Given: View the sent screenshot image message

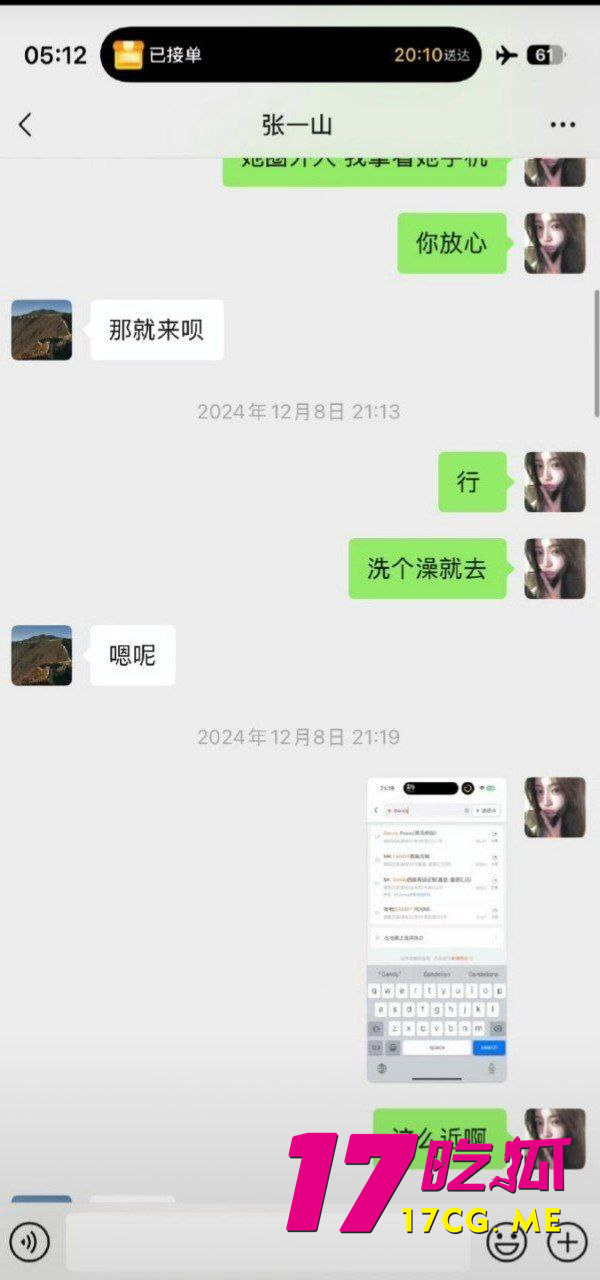Looking at the screenshot, I should [436, 929].
